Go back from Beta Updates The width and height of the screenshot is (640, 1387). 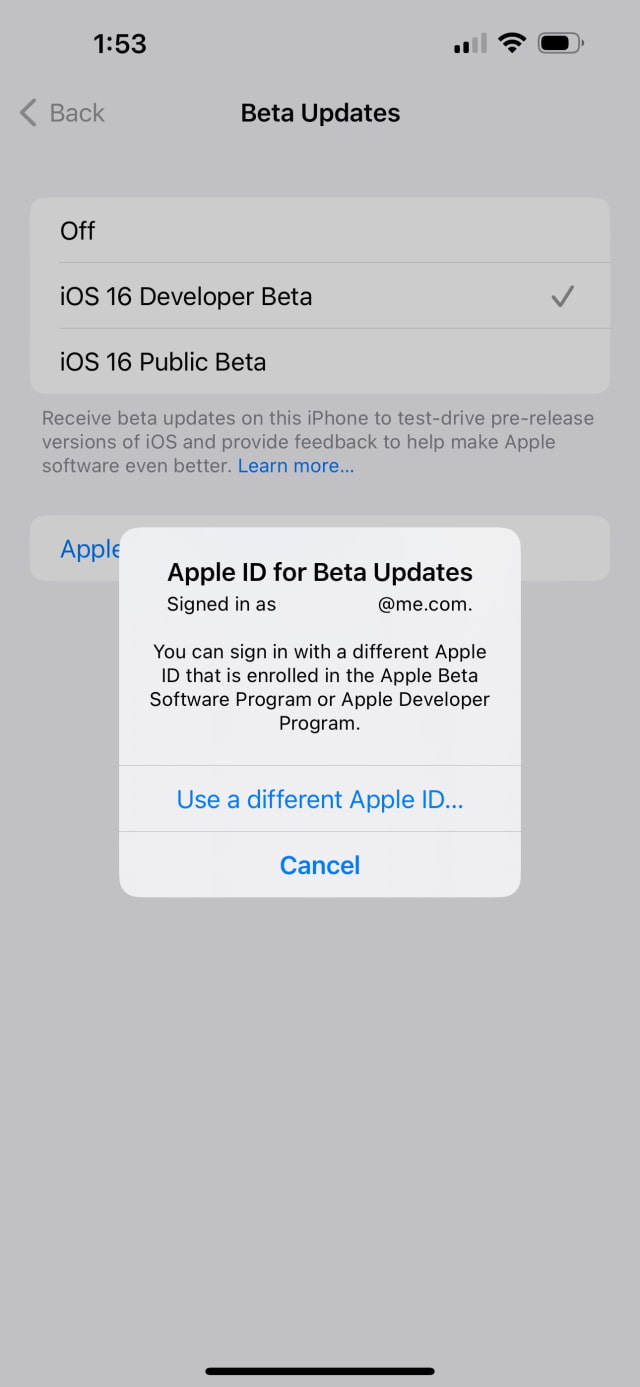coord(62,113)
